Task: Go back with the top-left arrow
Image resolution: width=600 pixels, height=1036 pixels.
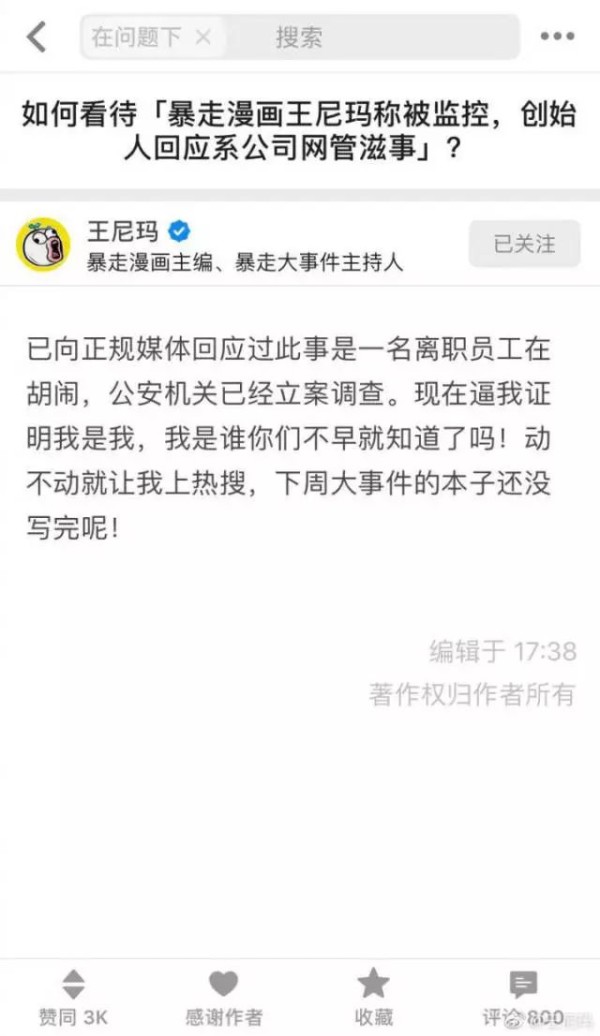Action: pos(37,36)
